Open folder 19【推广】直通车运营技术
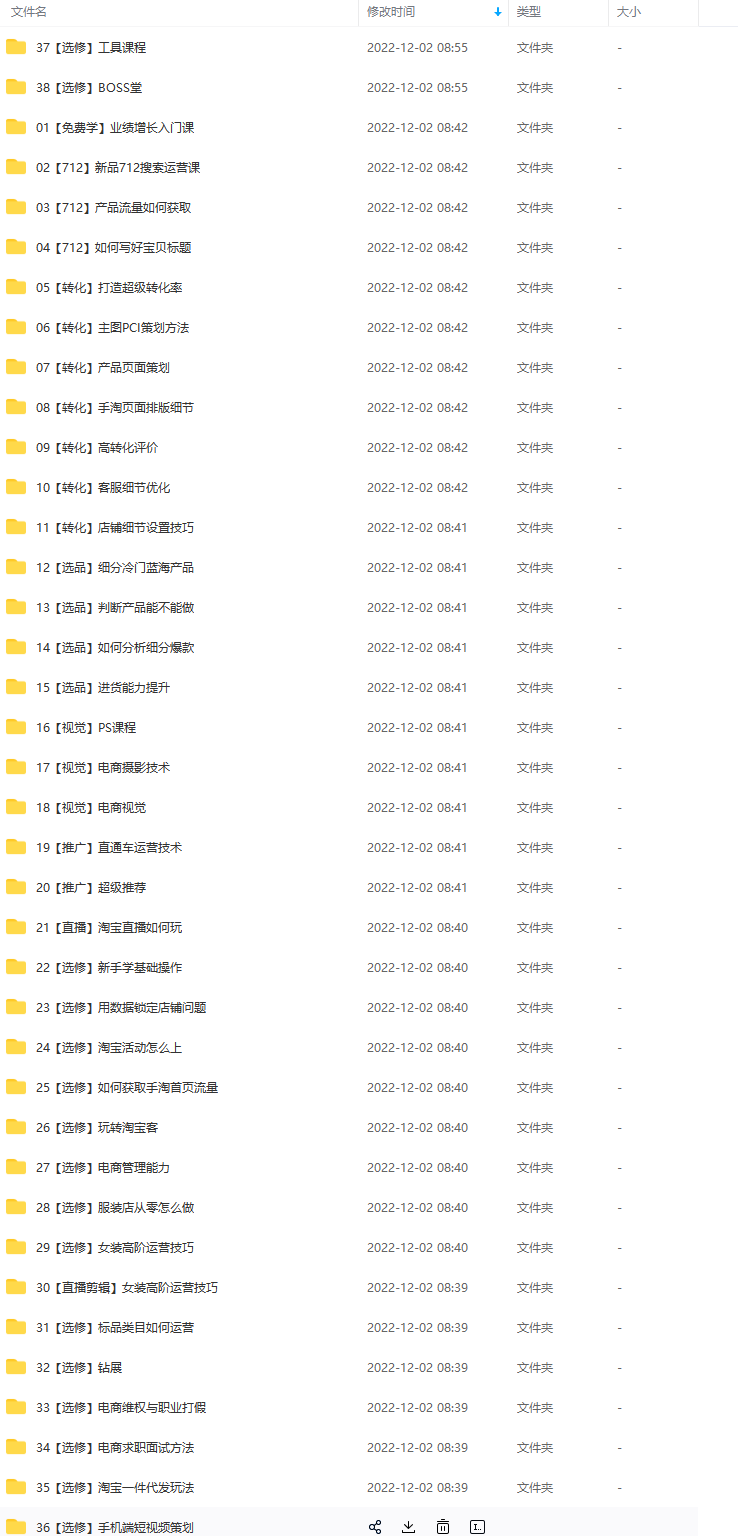The image size is (738, 1536). pyautogui.click(x=109, y=847)
